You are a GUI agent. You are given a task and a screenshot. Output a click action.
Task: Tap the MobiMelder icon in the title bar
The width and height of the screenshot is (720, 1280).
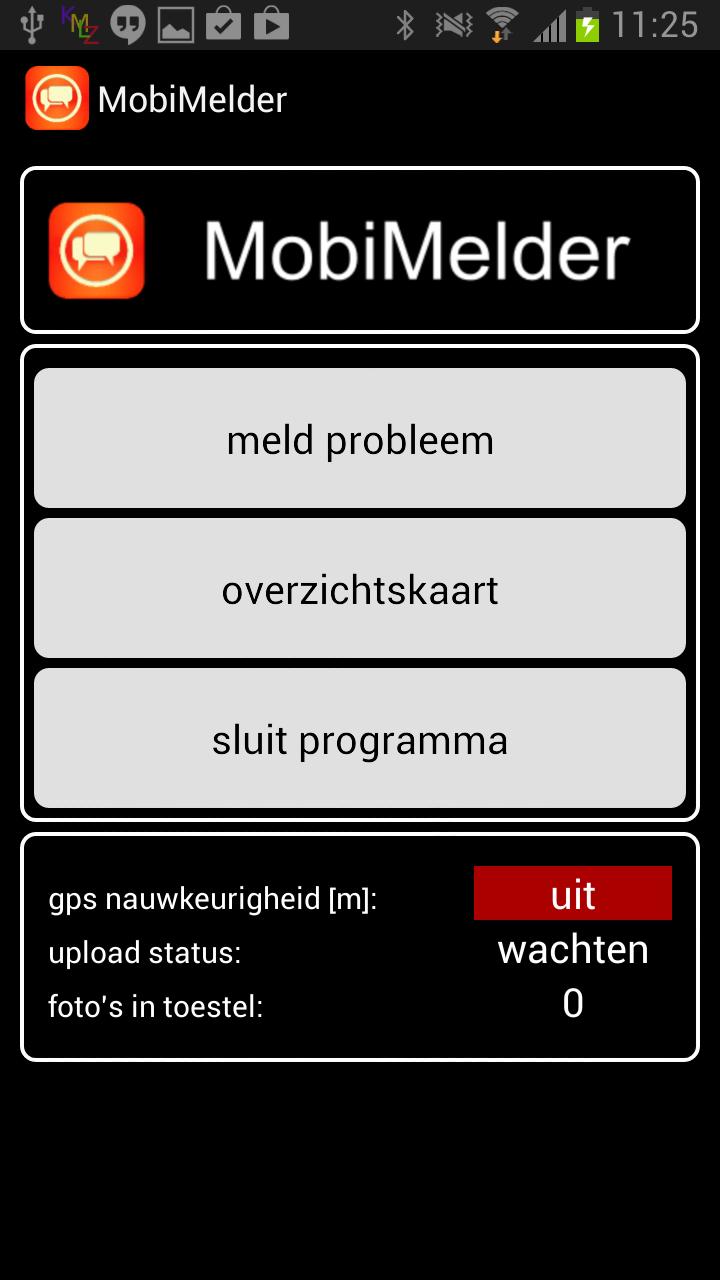coord(57,98)
